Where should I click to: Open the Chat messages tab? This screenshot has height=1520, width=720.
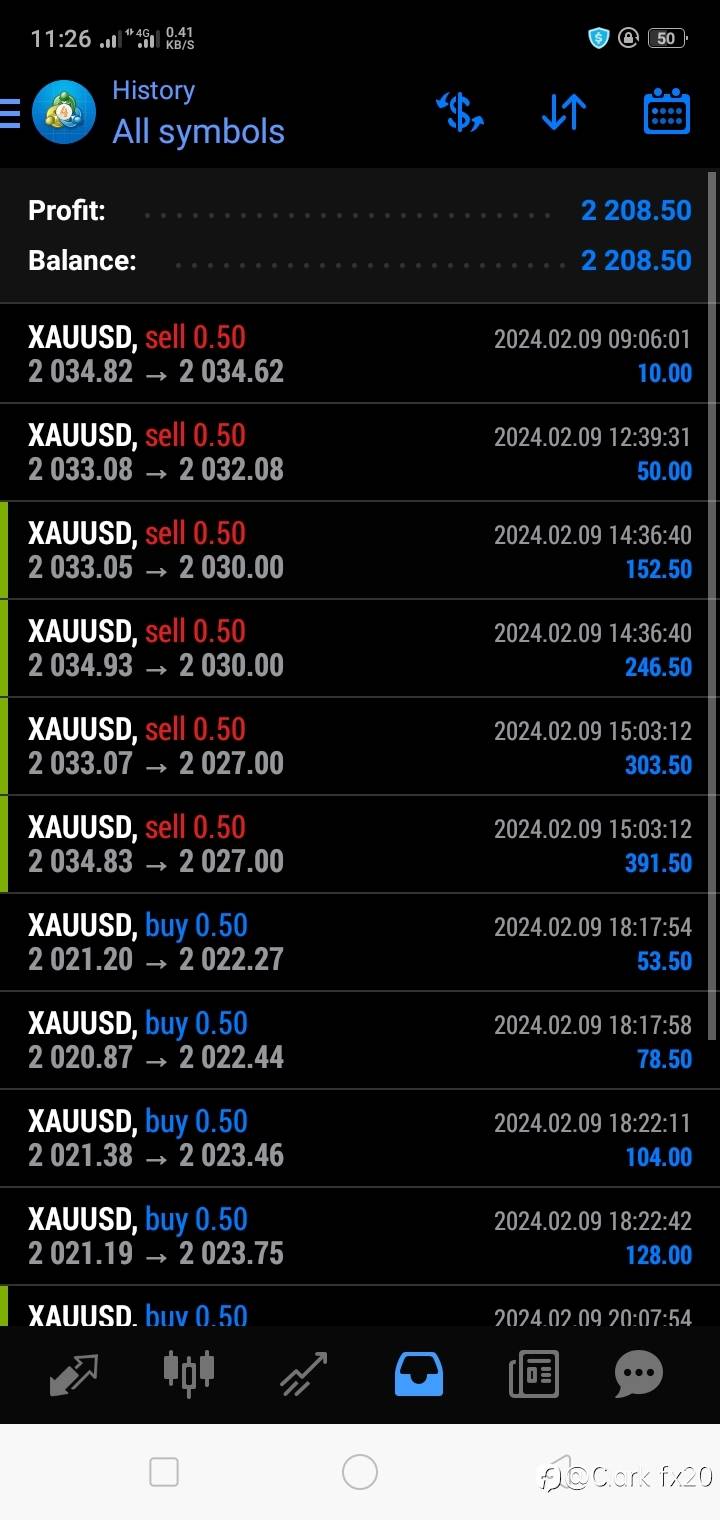(x=639, y=1374)
